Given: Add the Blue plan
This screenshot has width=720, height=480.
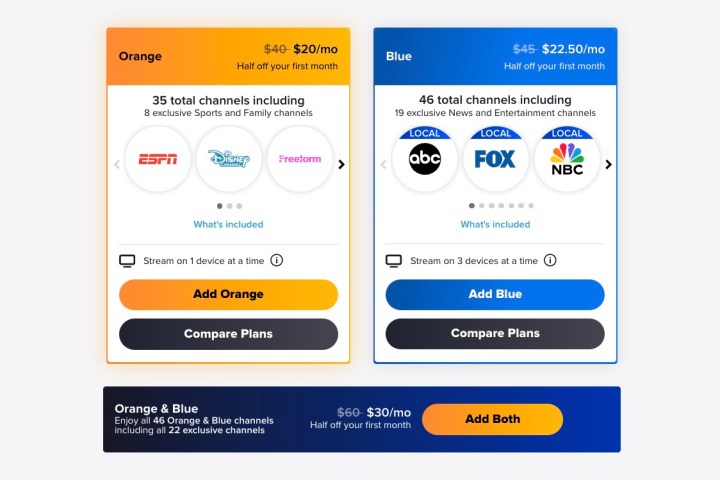Looking at the screenshot, I should (x=495, y=294).
